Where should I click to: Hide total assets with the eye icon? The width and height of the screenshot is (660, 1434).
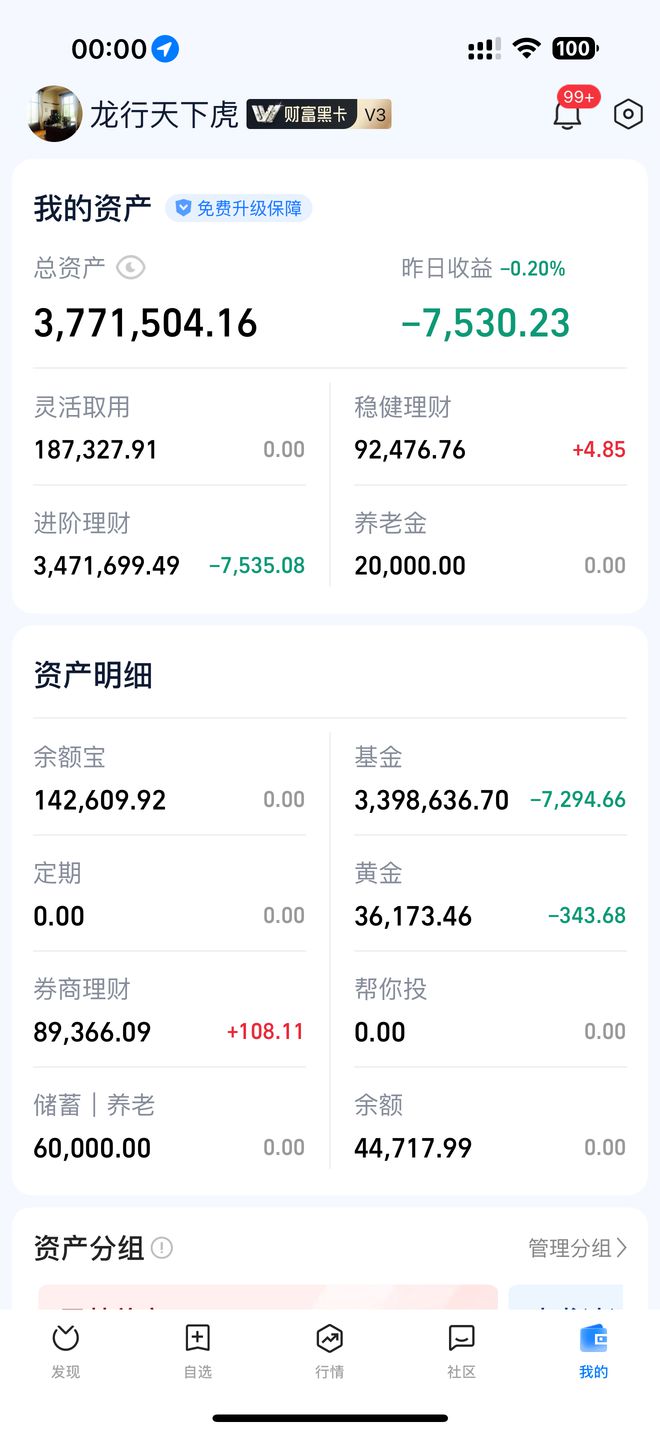(x=131, y=268)
